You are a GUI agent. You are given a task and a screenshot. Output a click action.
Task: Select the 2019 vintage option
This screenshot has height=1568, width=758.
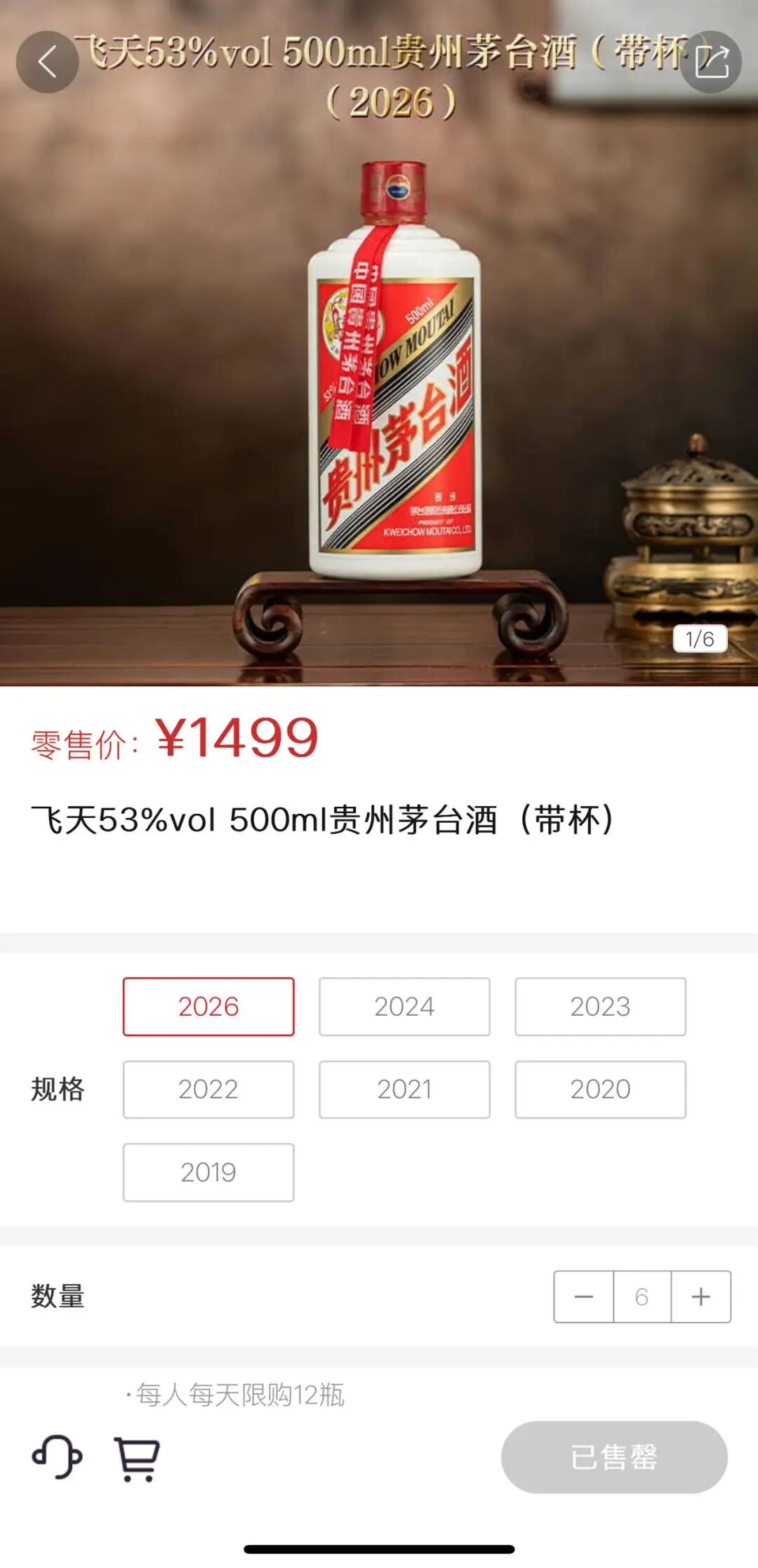(208, 1172)
